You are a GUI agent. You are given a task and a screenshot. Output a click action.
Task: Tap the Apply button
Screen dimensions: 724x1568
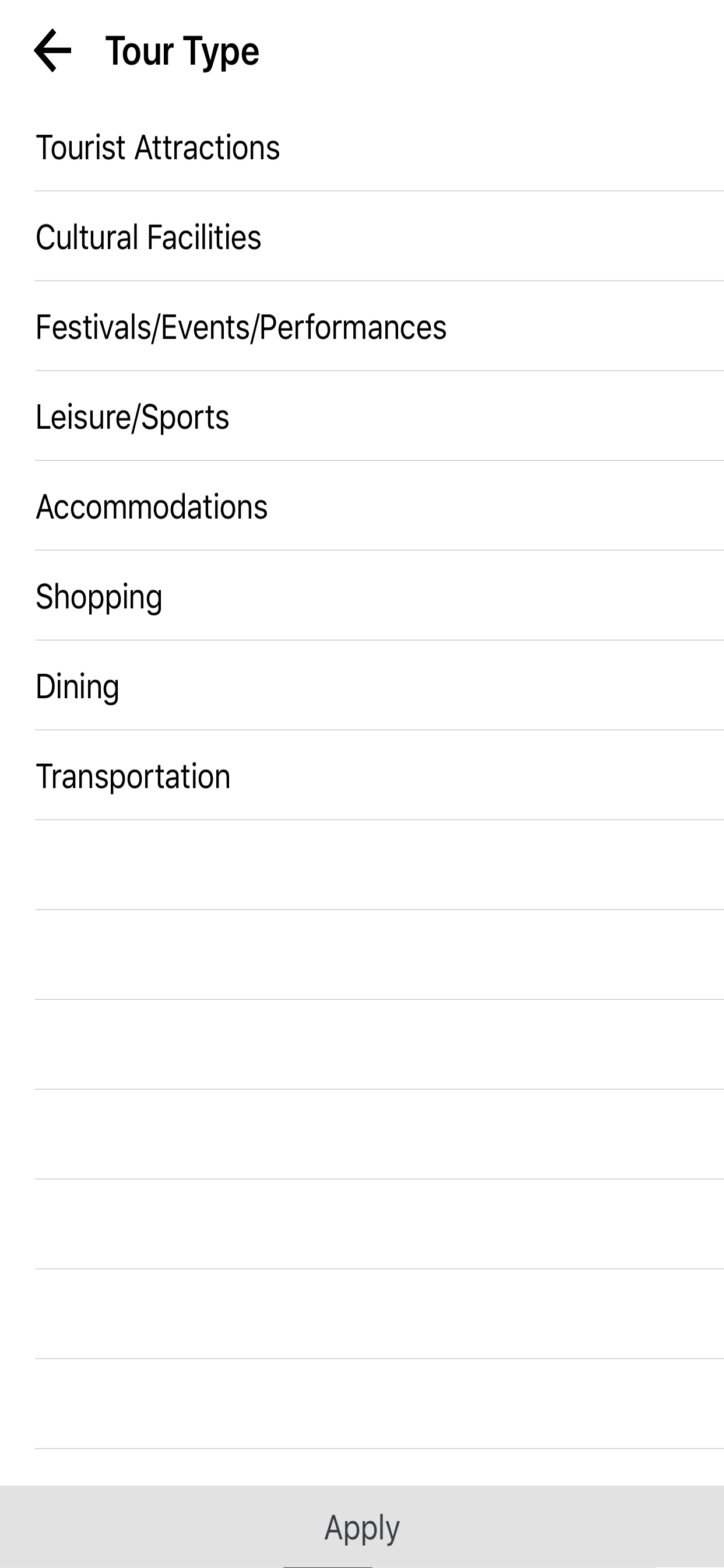362,1527
